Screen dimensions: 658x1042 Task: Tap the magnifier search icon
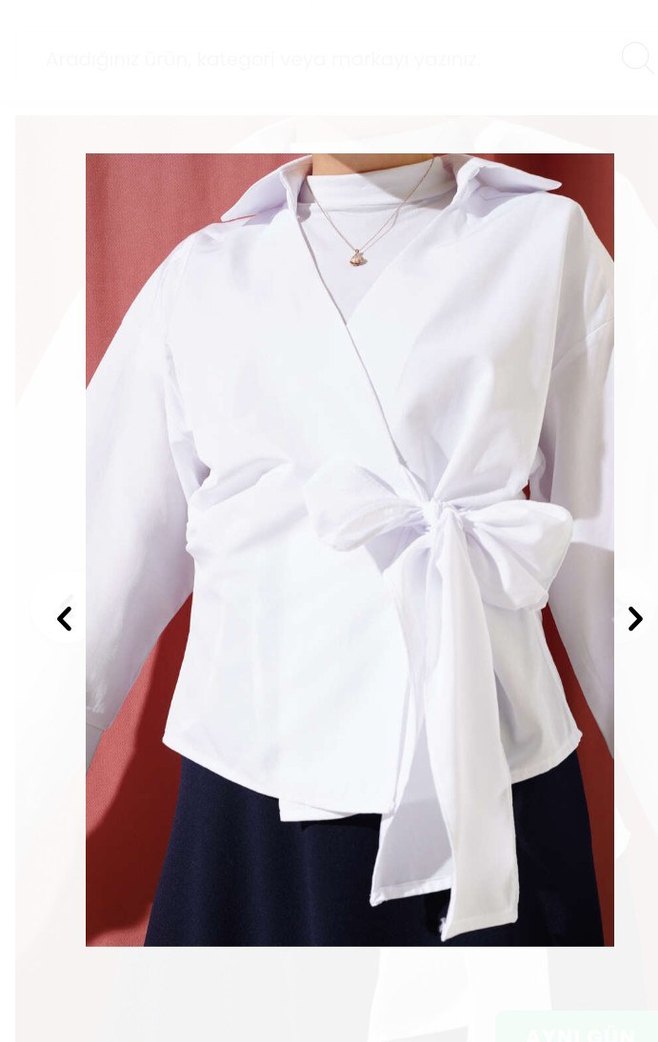point(636,58)
